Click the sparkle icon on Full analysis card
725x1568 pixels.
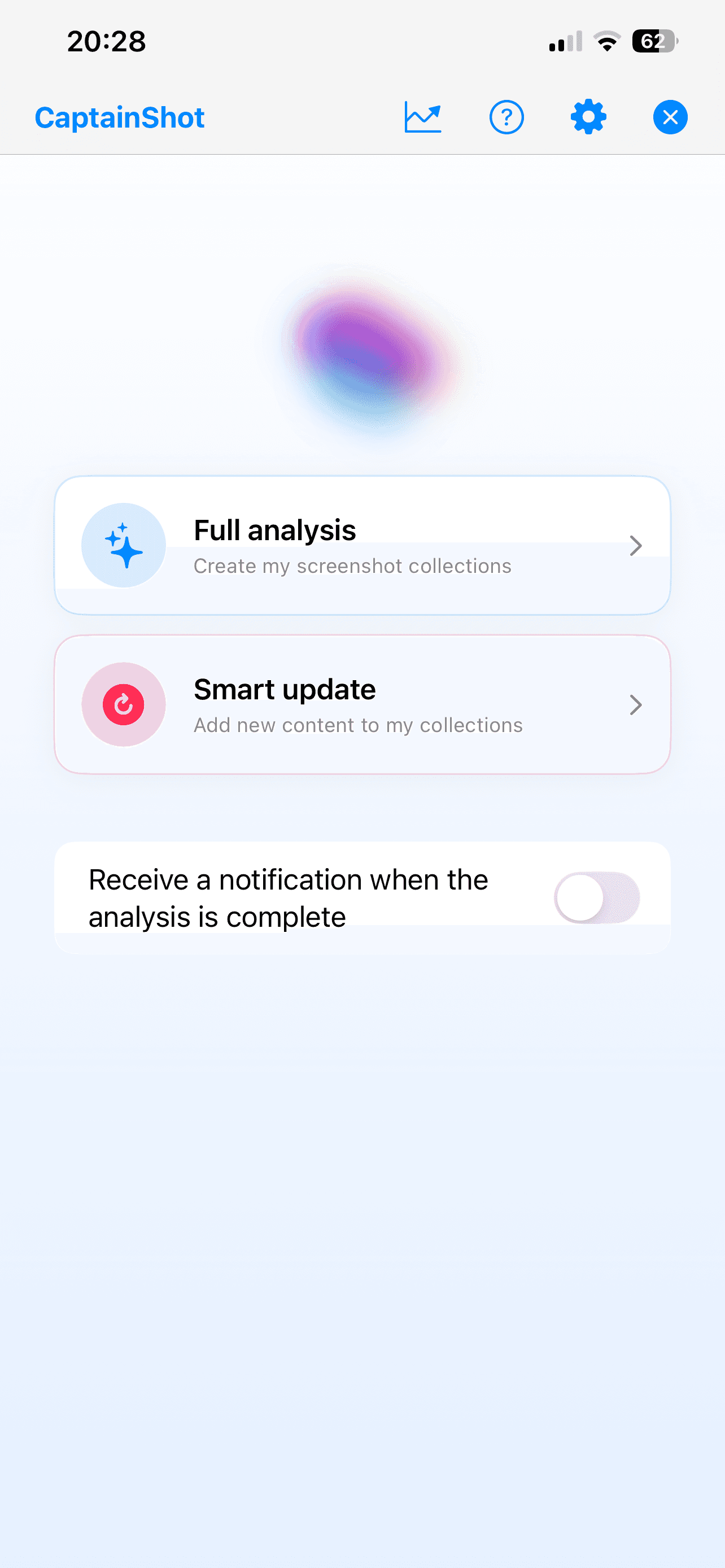[123, 545]
